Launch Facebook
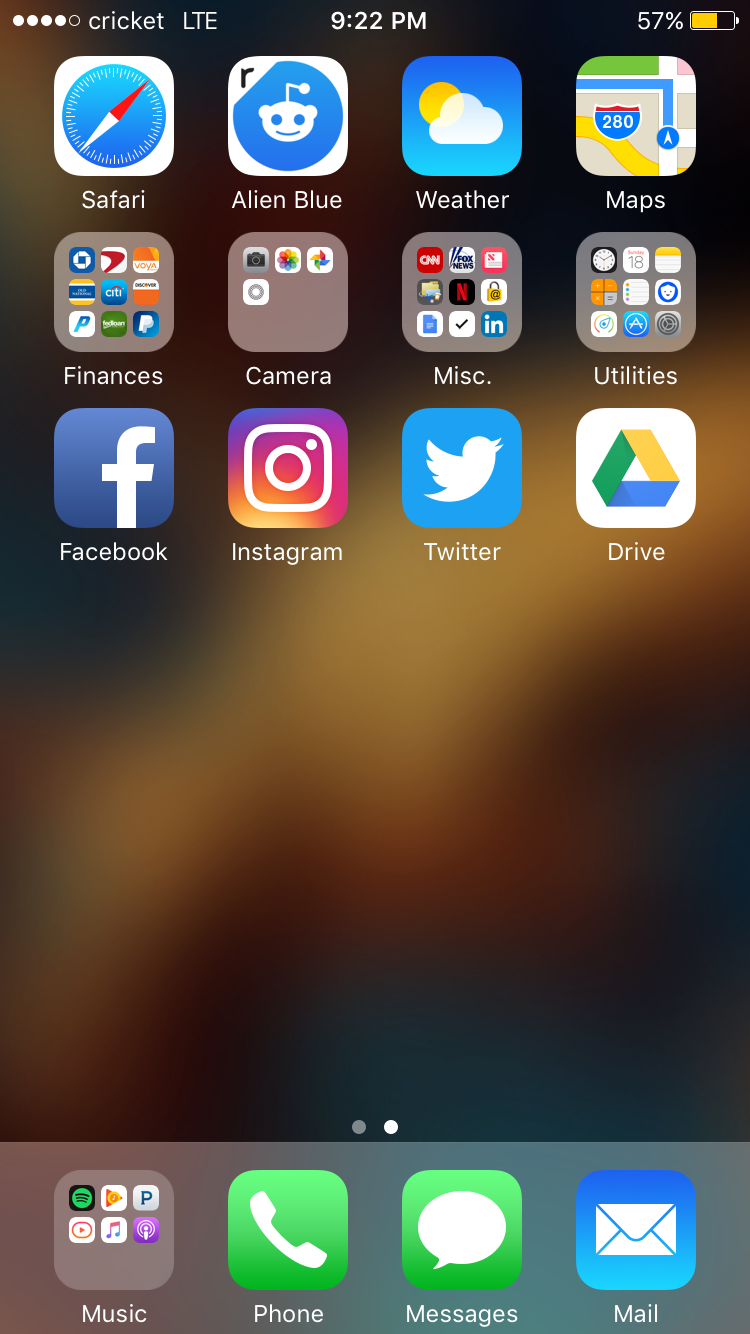Viewport: 750px width, 1334px height. 114,468
